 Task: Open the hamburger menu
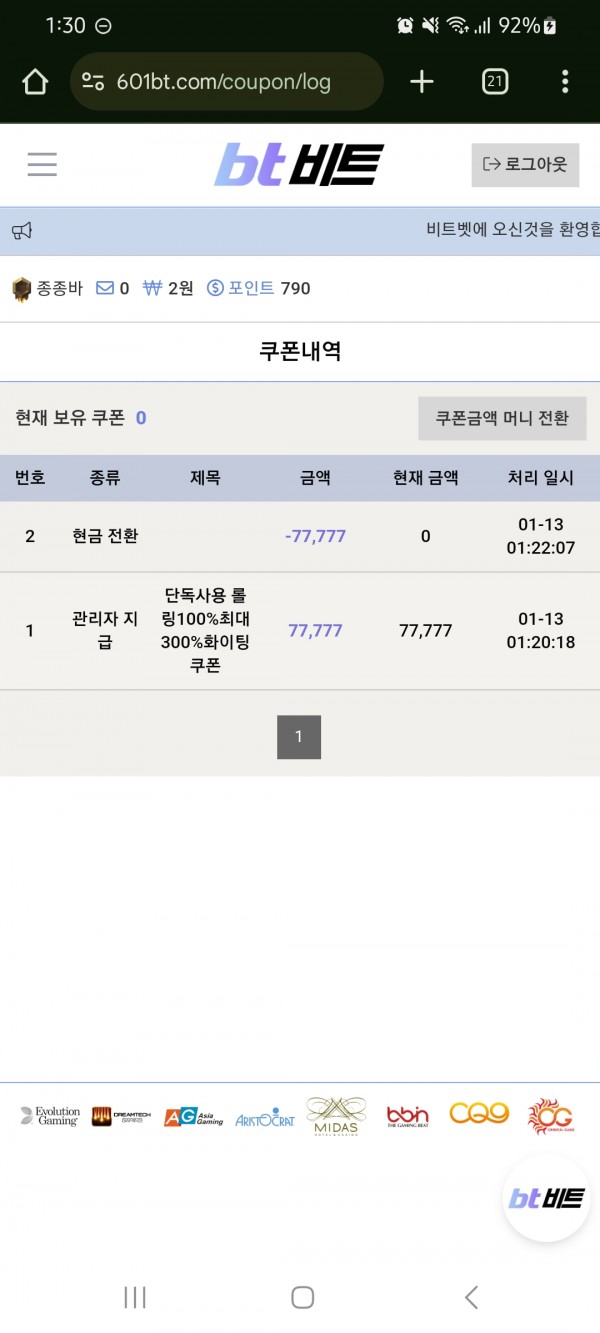(42, 164)
